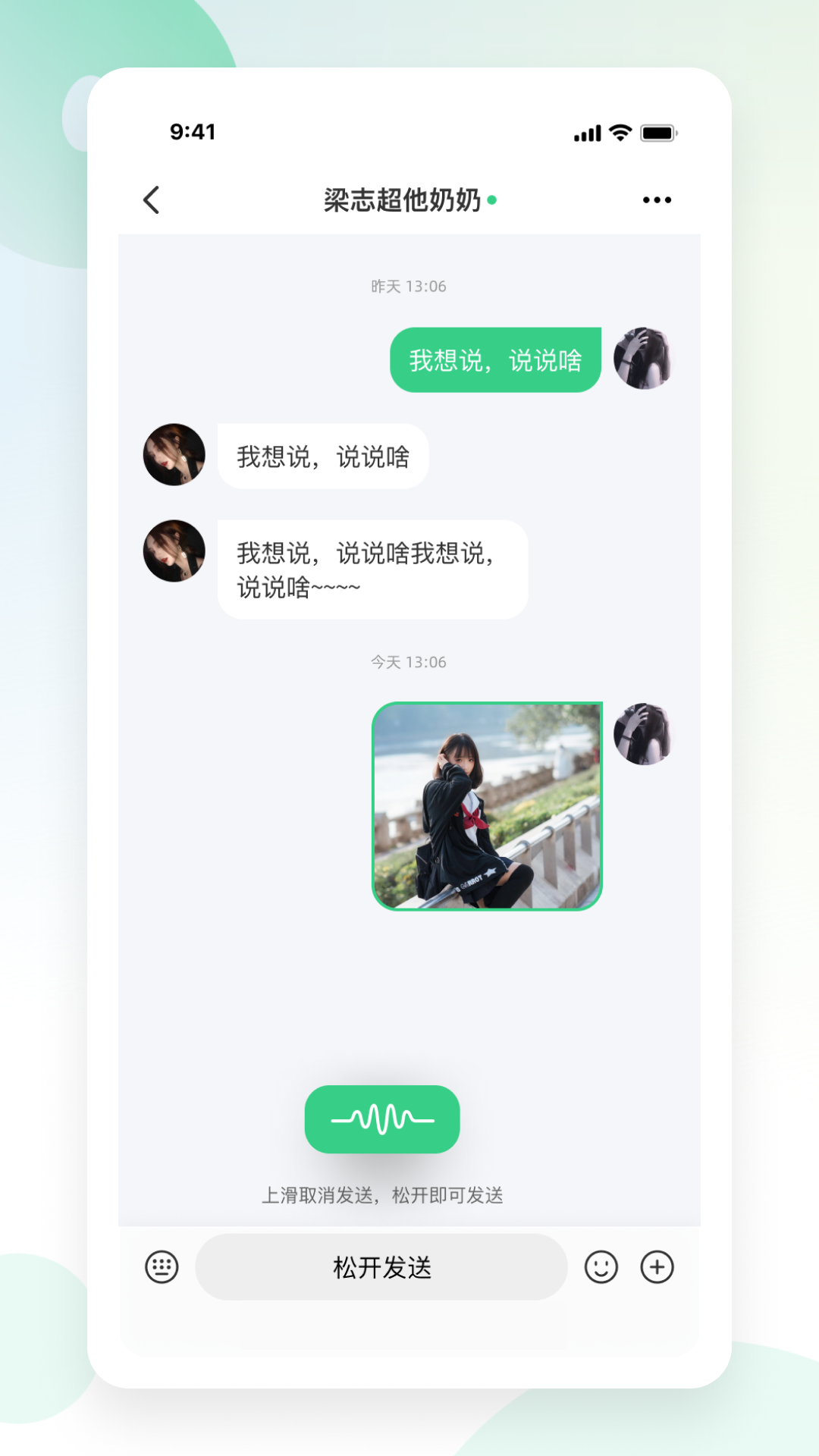This screenshot has height=1456, width=819.
Task: Open my avatar next to the photo
Action: (x=643, y=734)
